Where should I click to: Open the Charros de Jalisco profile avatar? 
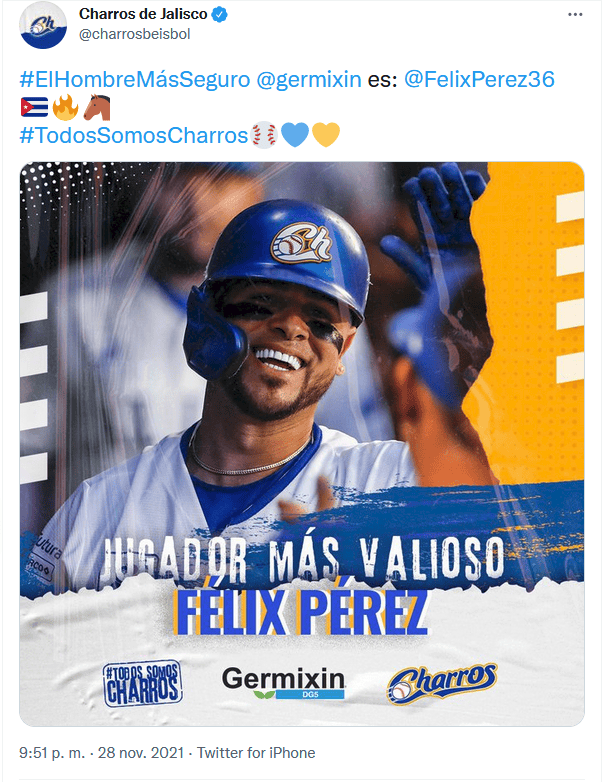click(42, 25)
